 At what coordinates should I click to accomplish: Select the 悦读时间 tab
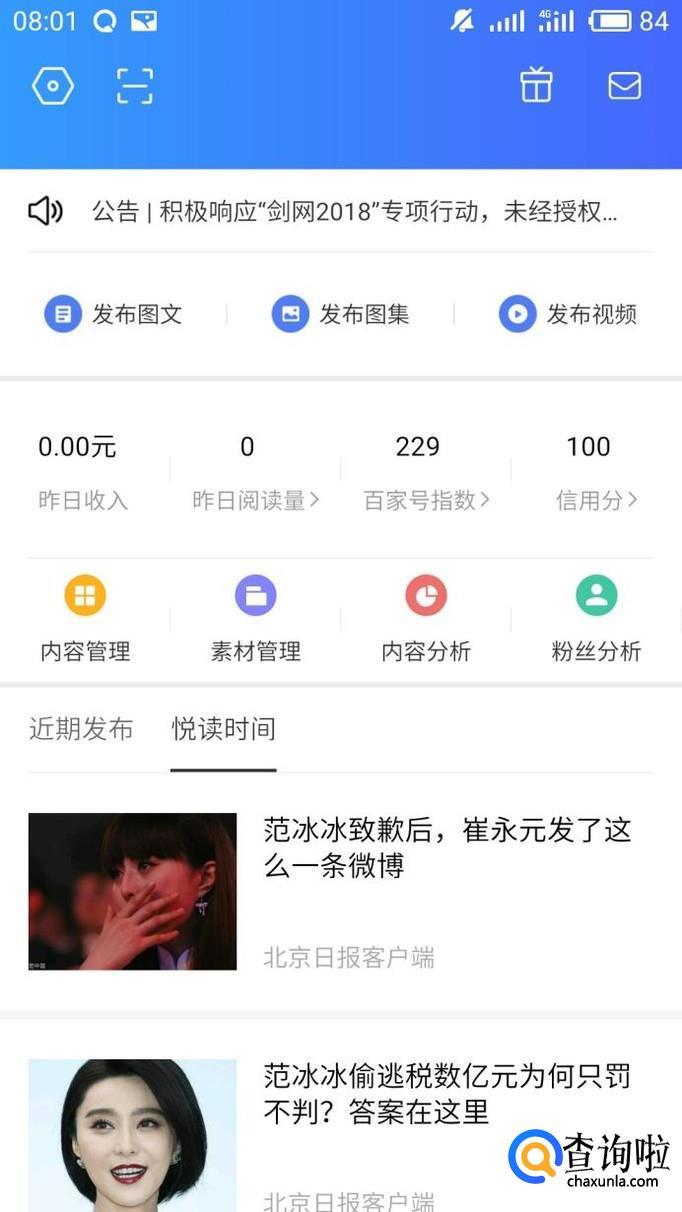coord(223,729)
